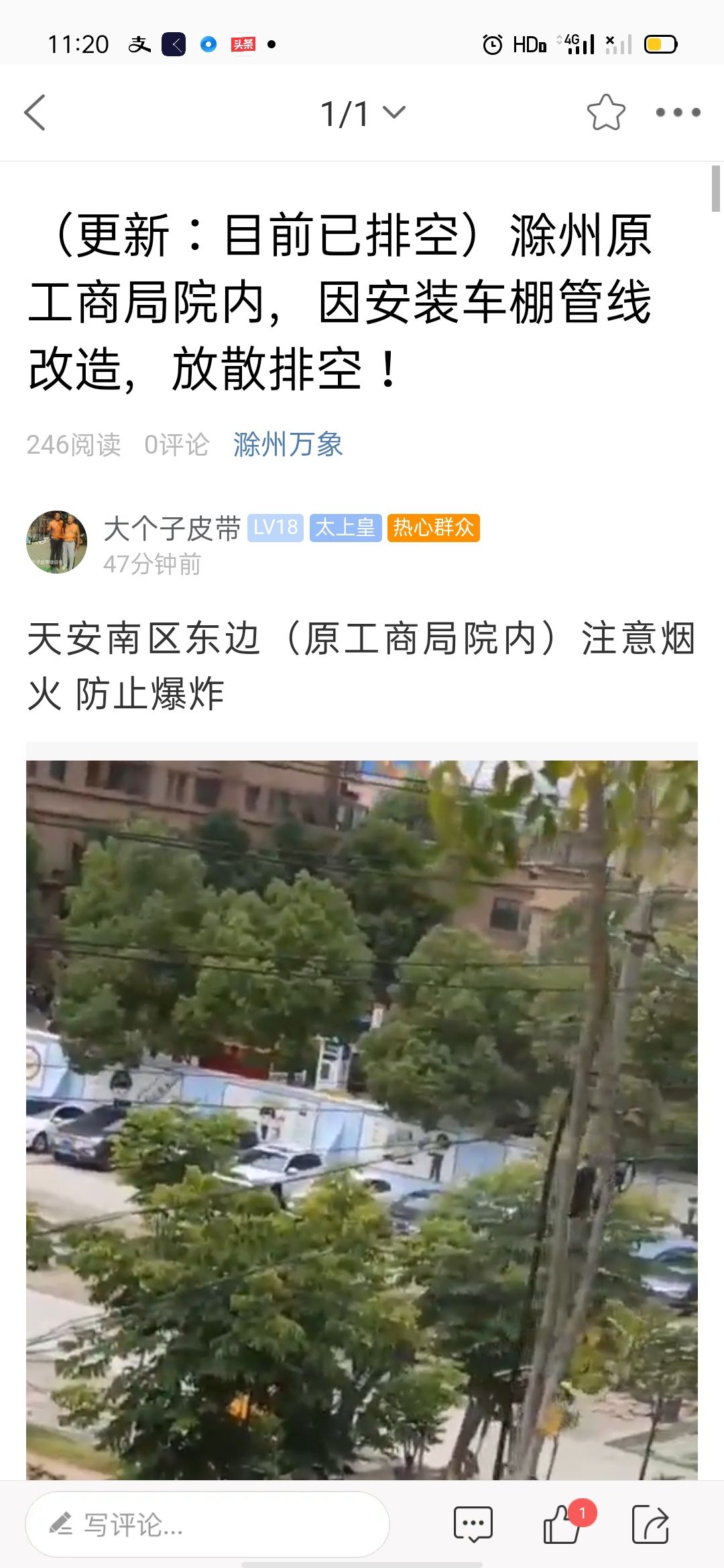Image resolution: width=724 pixels, height=1568 pixels.
Task: Favorite this post with the star icon
Action: [606, 113]
